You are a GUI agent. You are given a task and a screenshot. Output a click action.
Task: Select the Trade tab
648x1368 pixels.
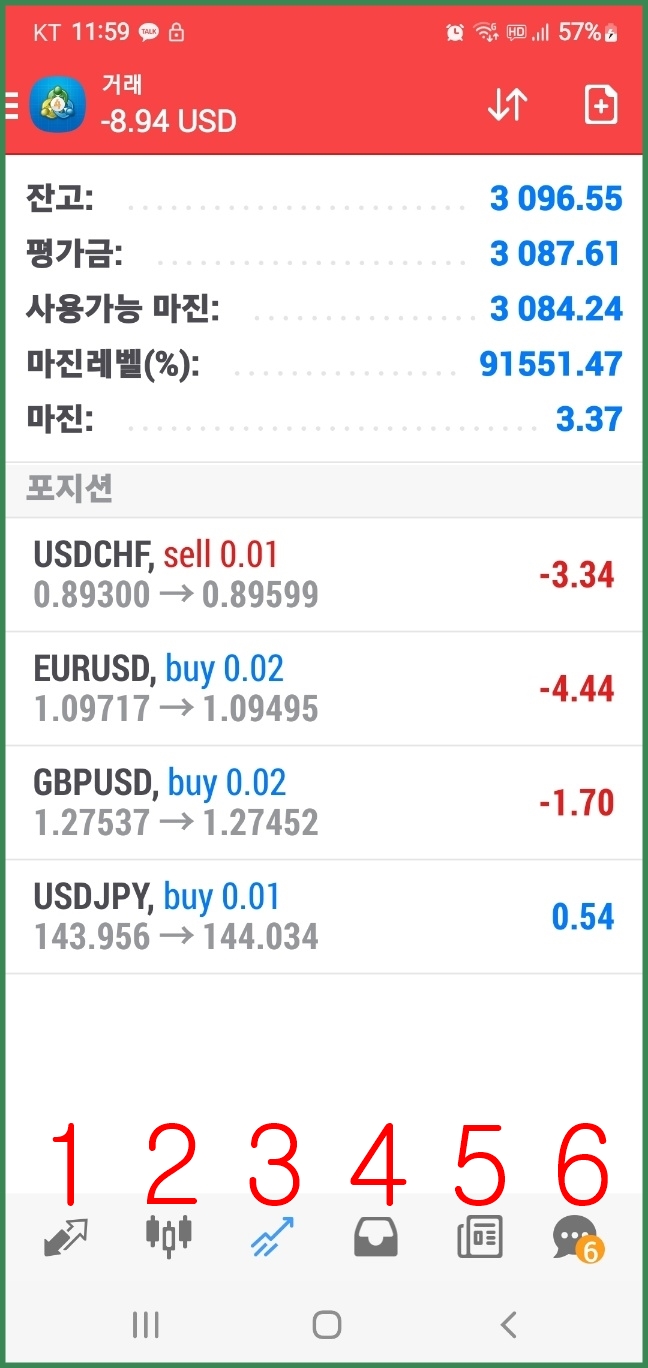click(272, 1237)
